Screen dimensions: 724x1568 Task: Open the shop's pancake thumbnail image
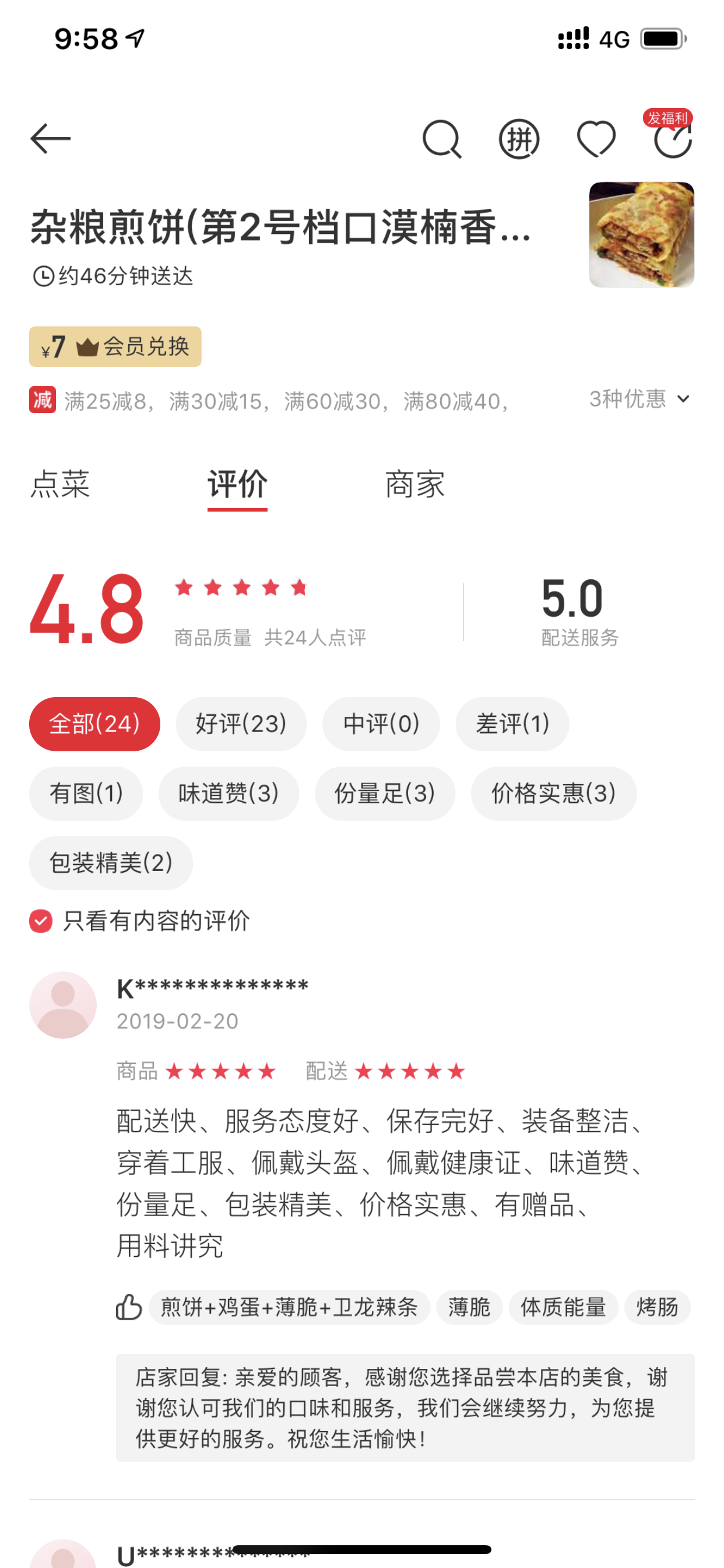coord(641,235)
